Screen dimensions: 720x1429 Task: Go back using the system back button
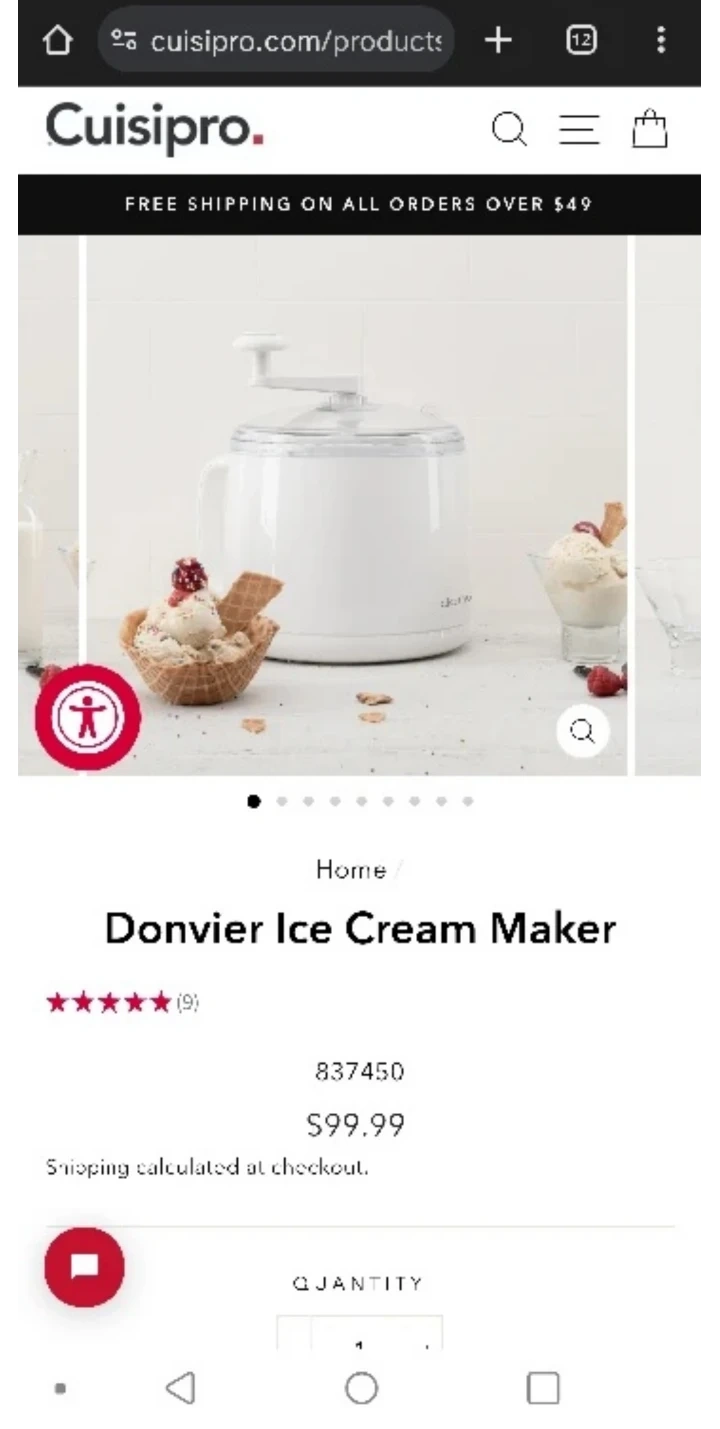(x=181, y=1388)
